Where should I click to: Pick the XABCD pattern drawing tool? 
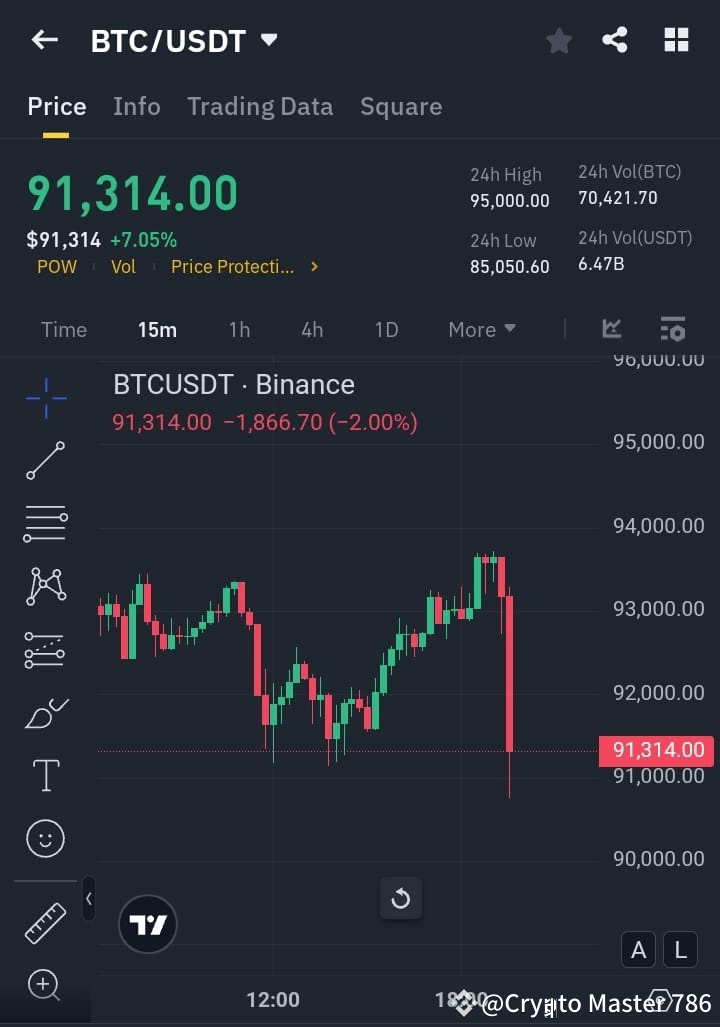[x=45, y=587]
